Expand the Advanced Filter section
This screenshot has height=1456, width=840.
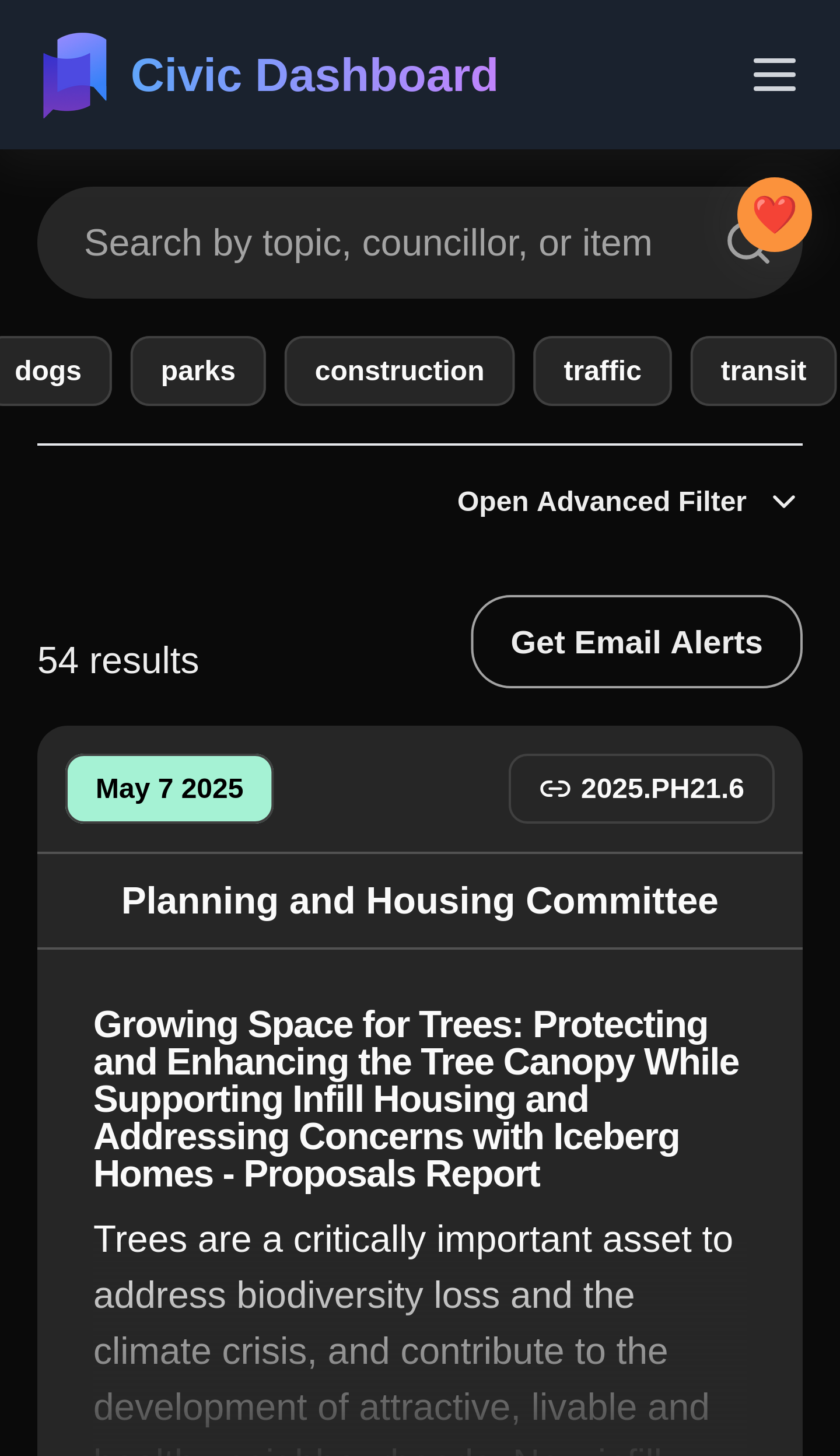click(x=601, y=501)
